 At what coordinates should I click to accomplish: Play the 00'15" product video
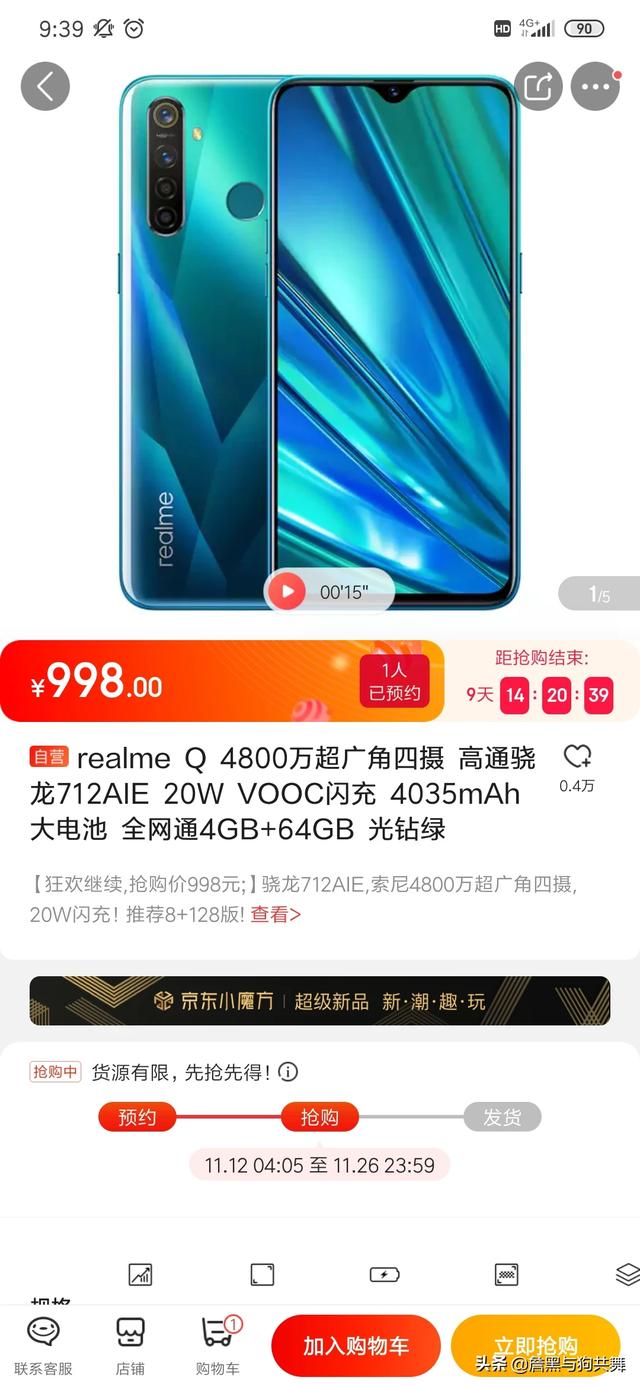coord(288,592)
